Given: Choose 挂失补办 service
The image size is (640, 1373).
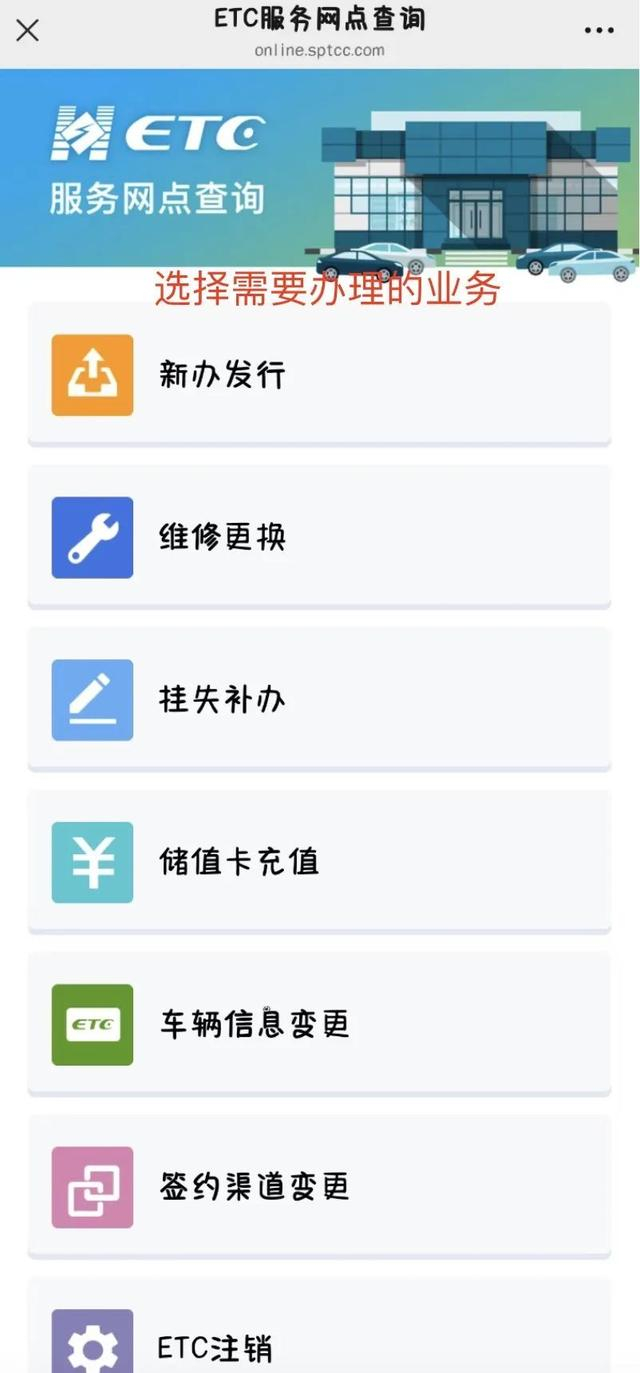Looking at the screenshot, I should point(319,700).
